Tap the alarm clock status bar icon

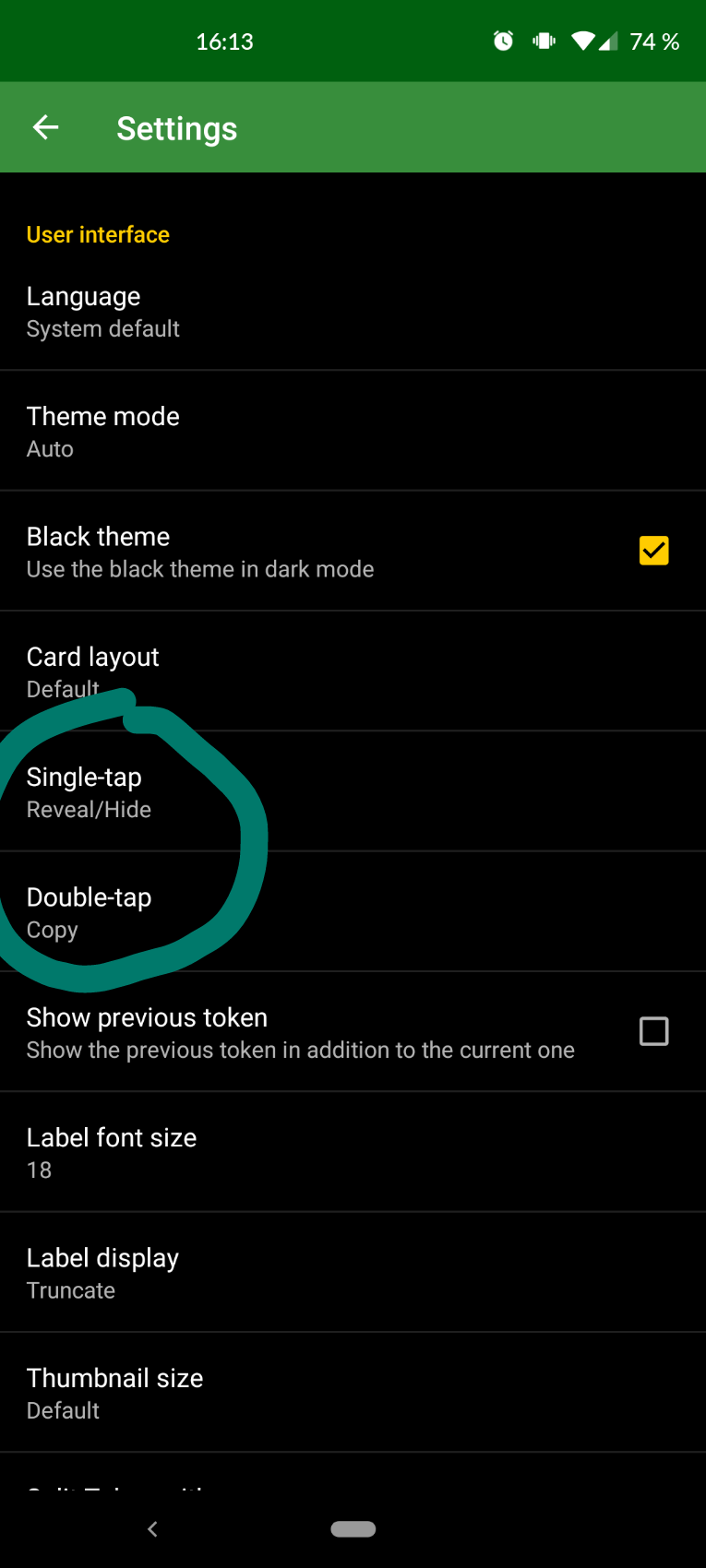503,41
